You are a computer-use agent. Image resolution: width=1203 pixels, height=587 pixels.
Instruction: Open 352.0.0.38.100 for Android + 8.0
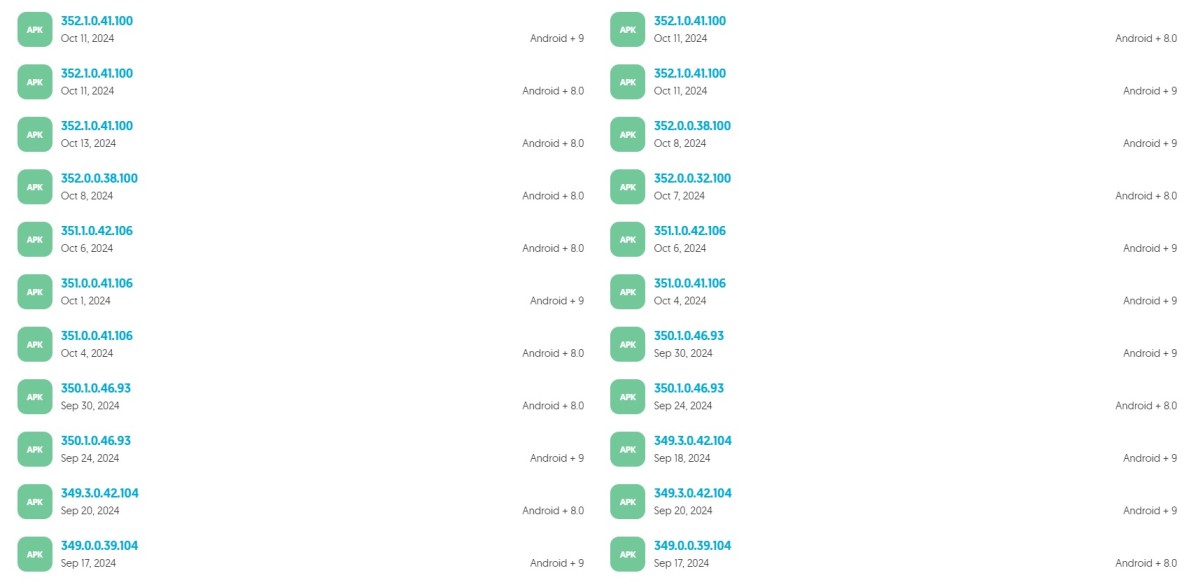(x=99, y=178)
